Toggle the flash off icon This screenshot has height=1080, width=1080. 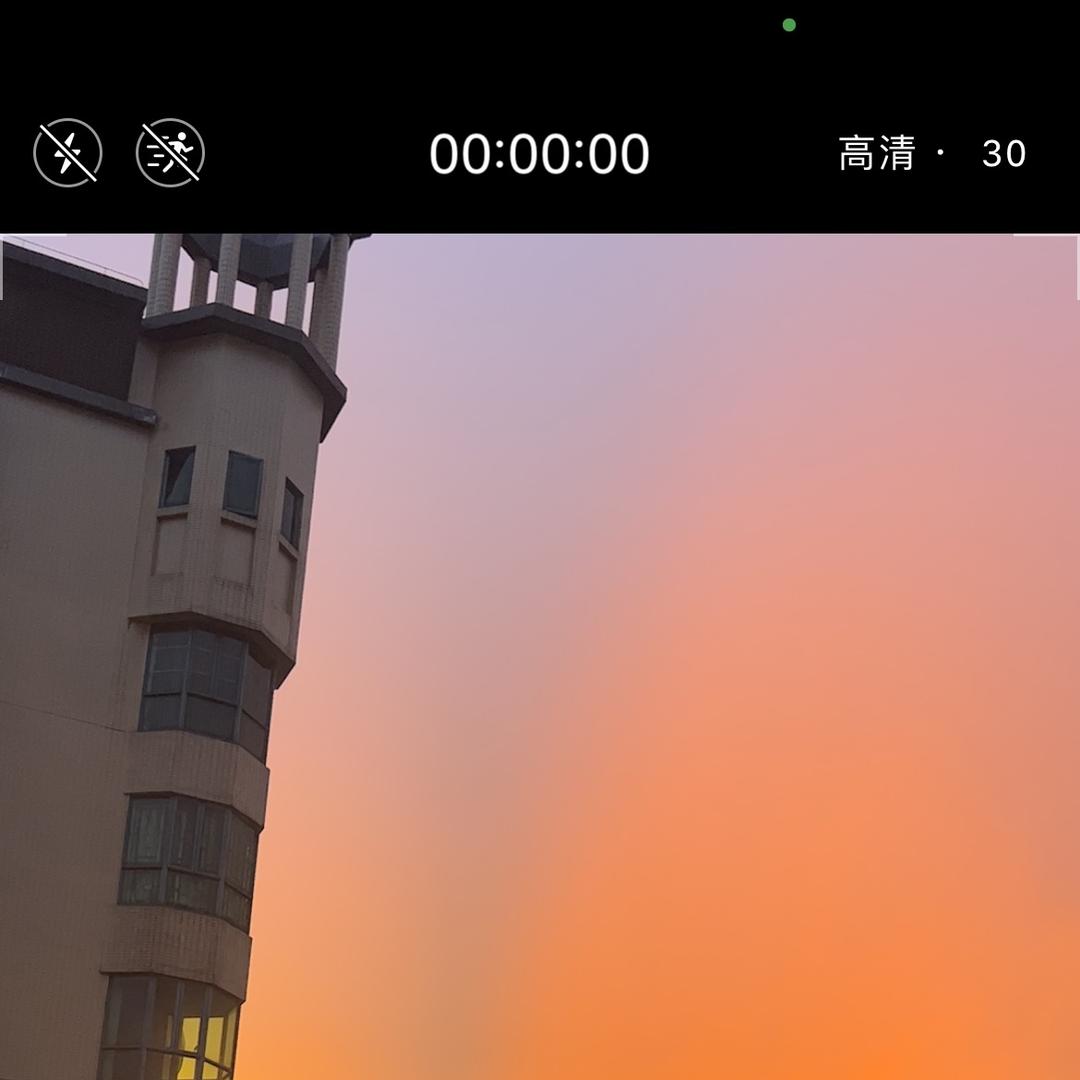(68, 153)
